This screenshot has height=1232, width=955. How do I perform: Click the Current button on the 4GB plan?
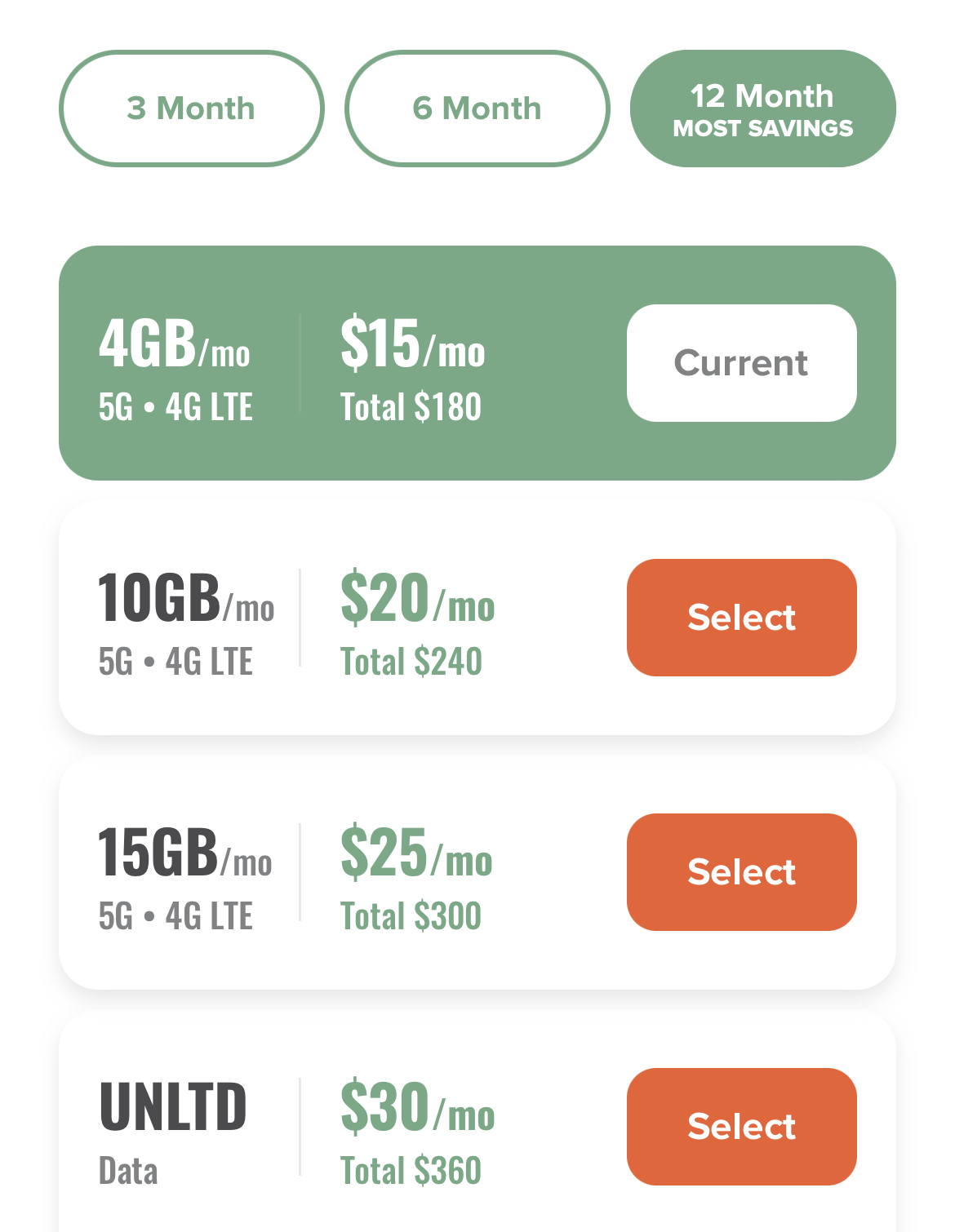[x=740, y=362]
